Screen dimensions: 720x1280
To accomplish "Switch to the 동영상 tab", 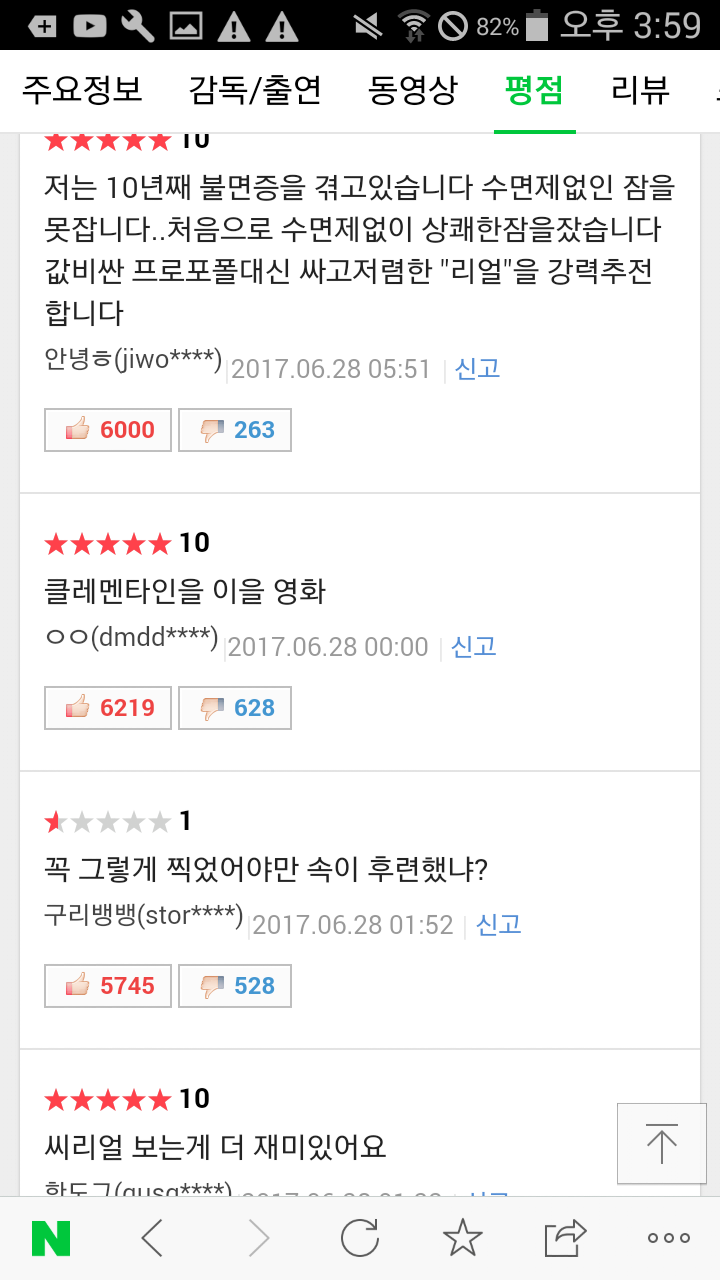I will point(413,91).
